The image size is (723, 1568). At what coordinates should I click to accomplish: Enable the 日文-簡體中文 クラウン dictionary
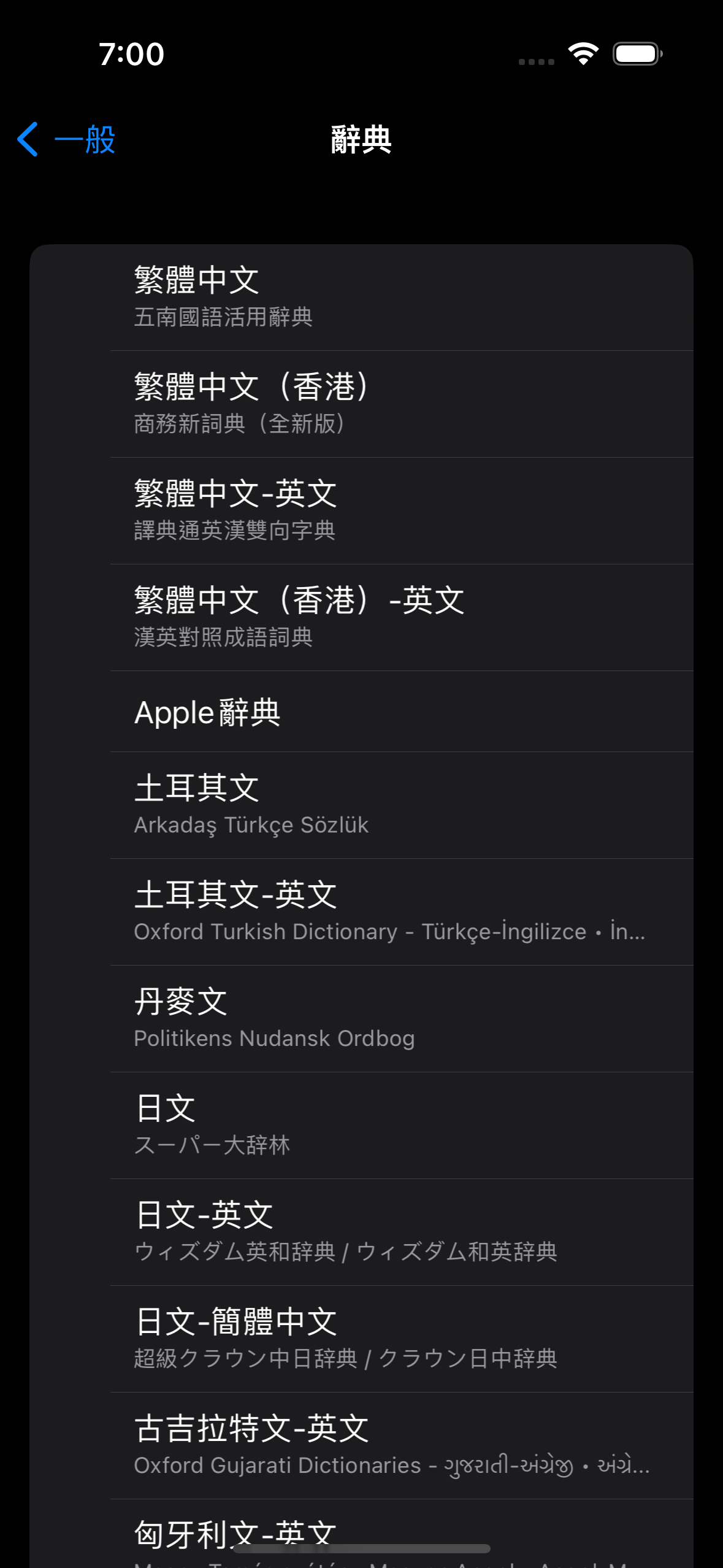(362, 1337)
